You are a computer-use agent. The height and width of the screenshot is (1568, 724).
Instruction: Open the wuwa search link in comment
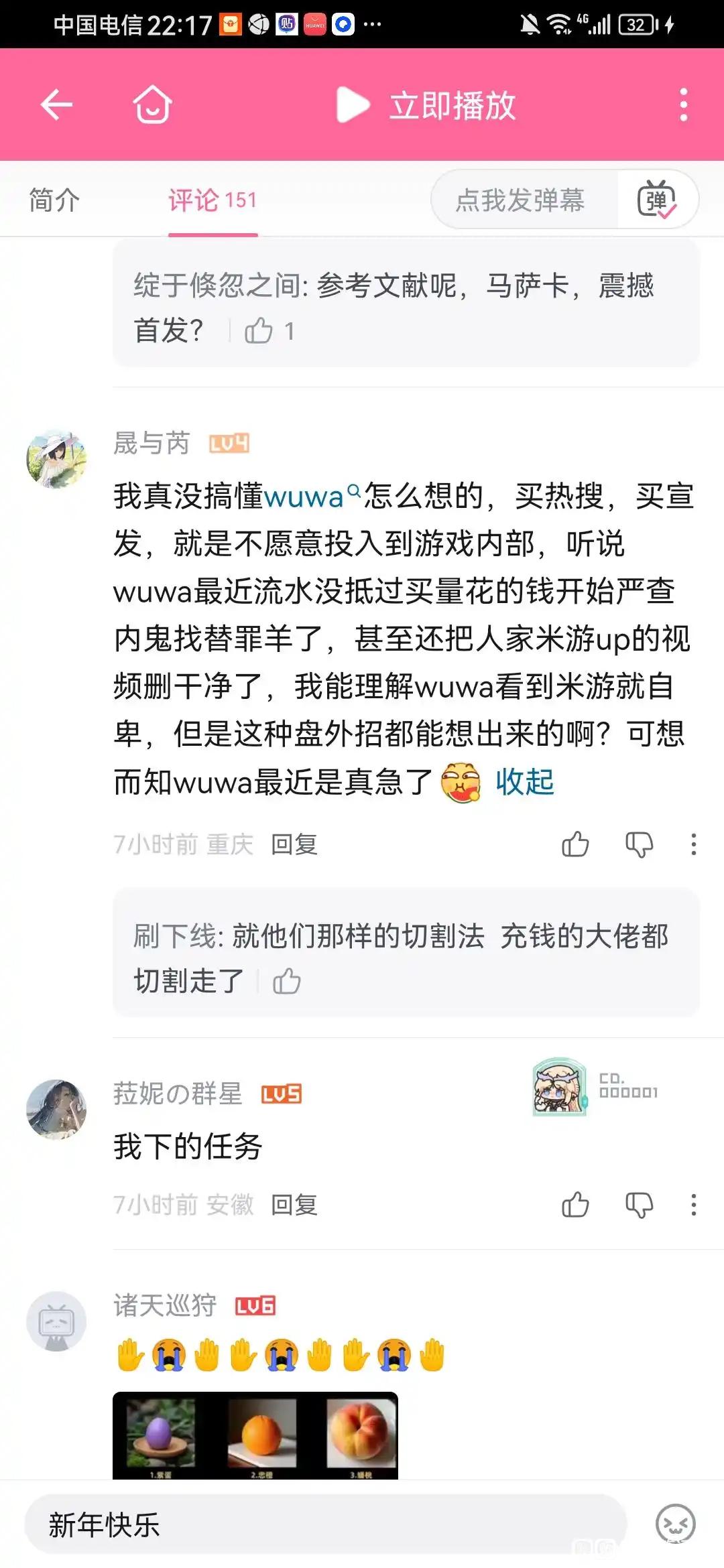point(312,497)
